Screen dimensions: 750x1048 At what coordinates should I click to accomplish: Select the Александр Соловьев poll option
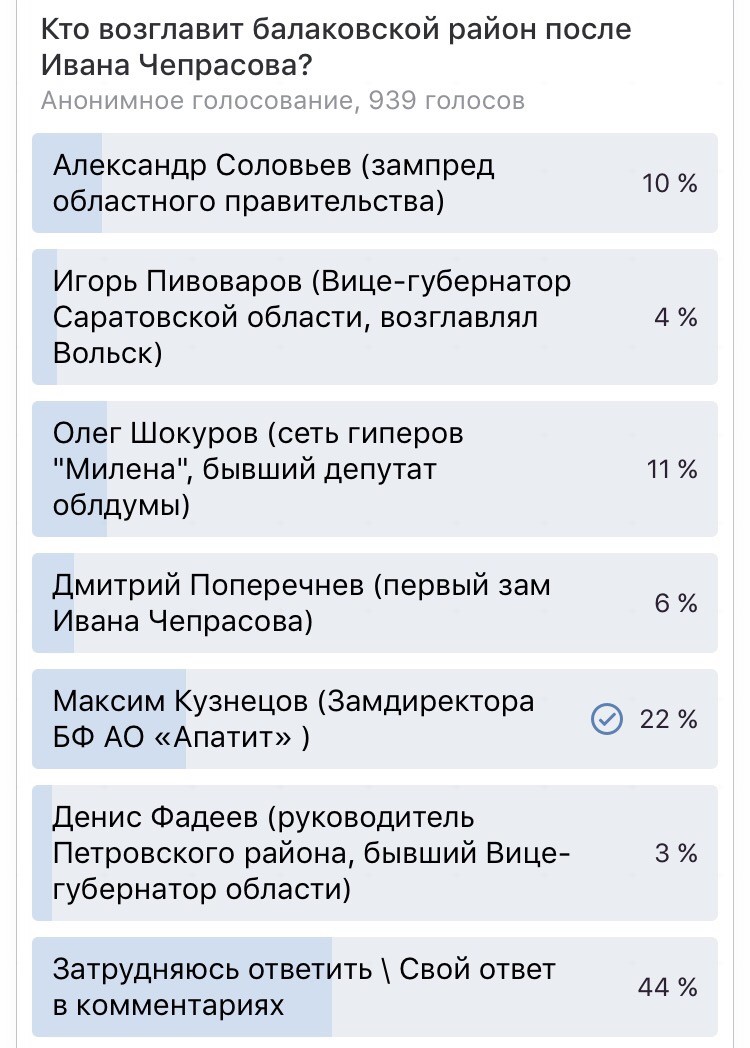(x=374, y=183)
